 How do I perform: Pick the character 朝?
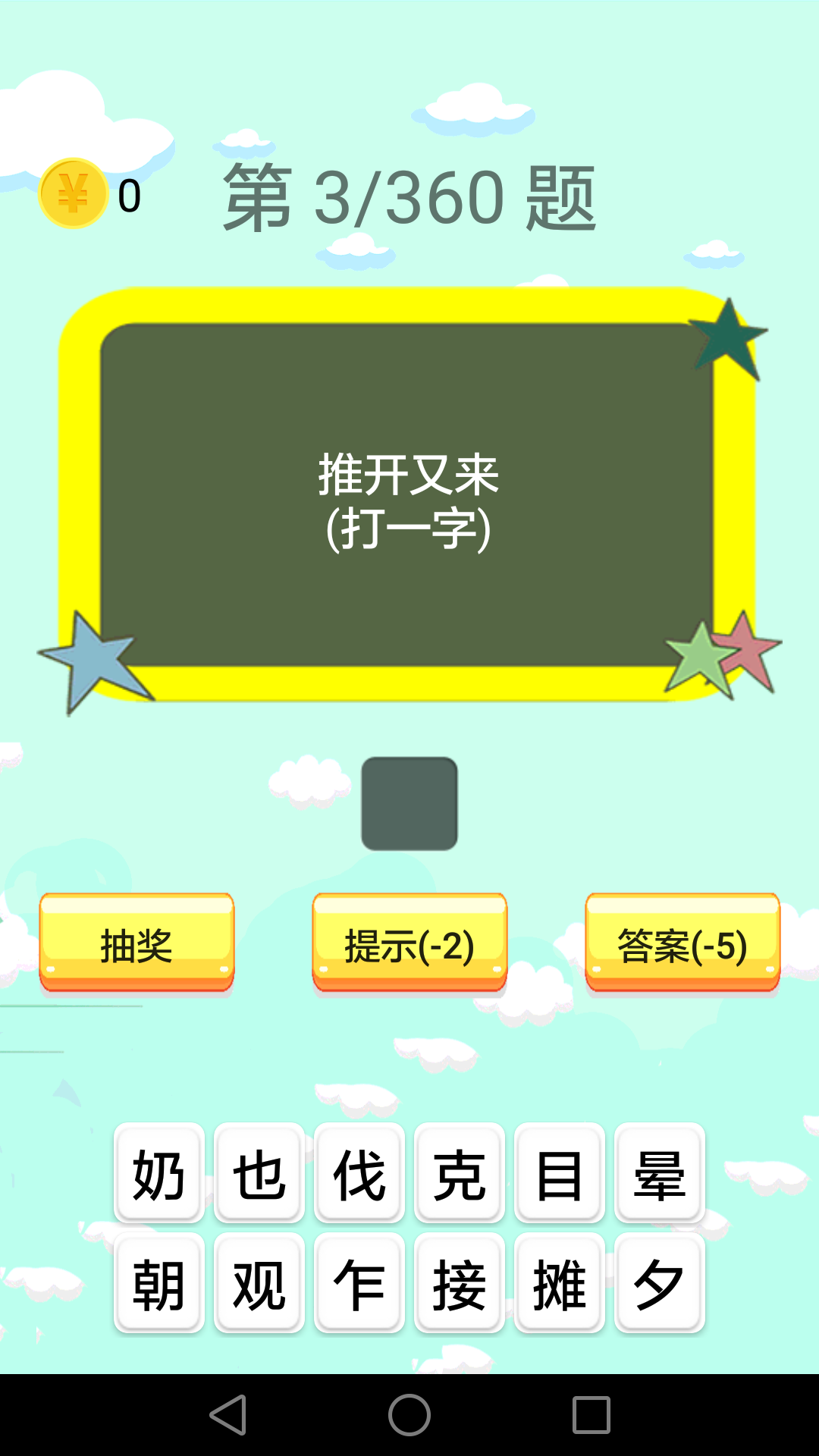[x=159, y=1283]
